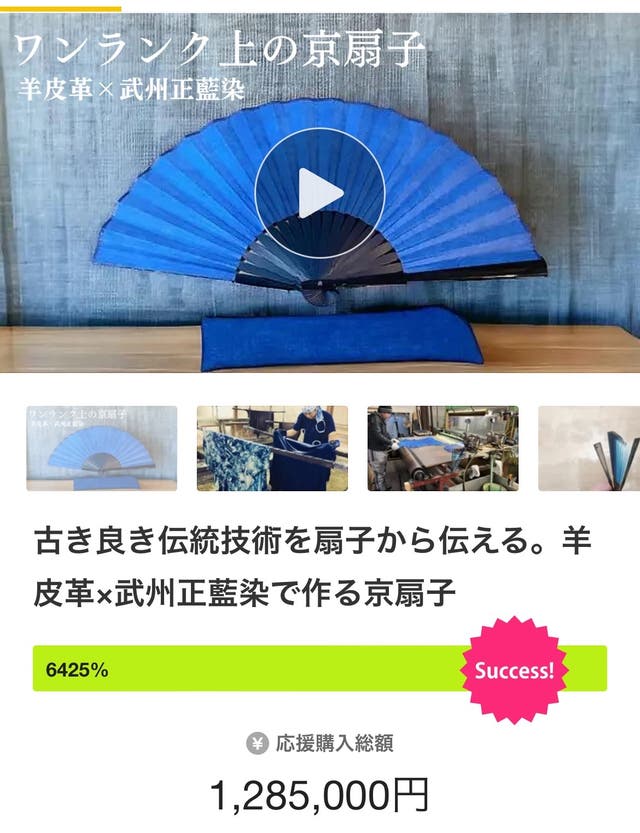This screenshot has height=833, width=640.
Task: Open the workshop machine photo
Action: (x=443, y=448)
